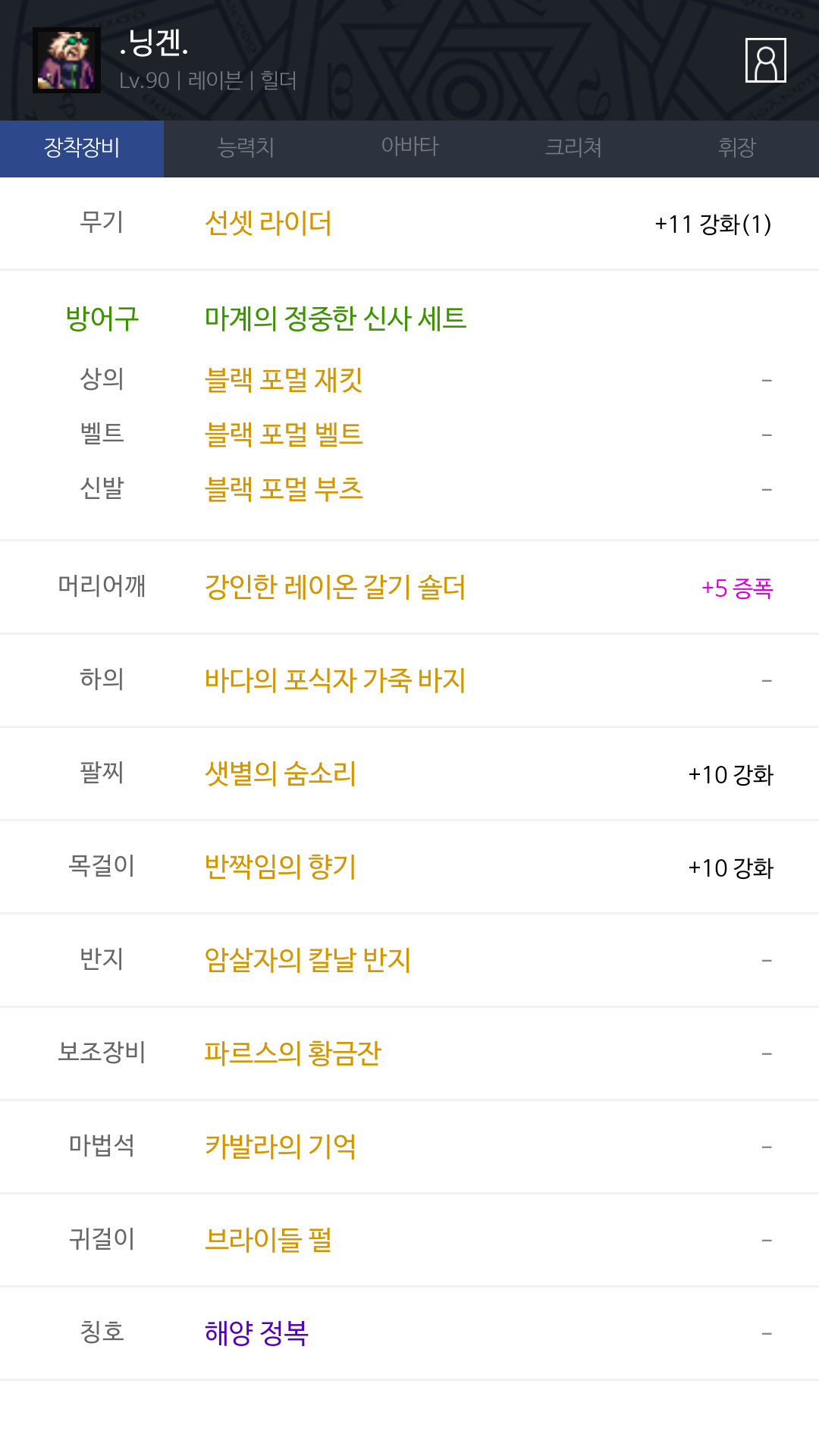The width and height of the screenshot is (819, 1456).
Task: Open the 크리쳐 tab
Action: [x=573, y=147]
